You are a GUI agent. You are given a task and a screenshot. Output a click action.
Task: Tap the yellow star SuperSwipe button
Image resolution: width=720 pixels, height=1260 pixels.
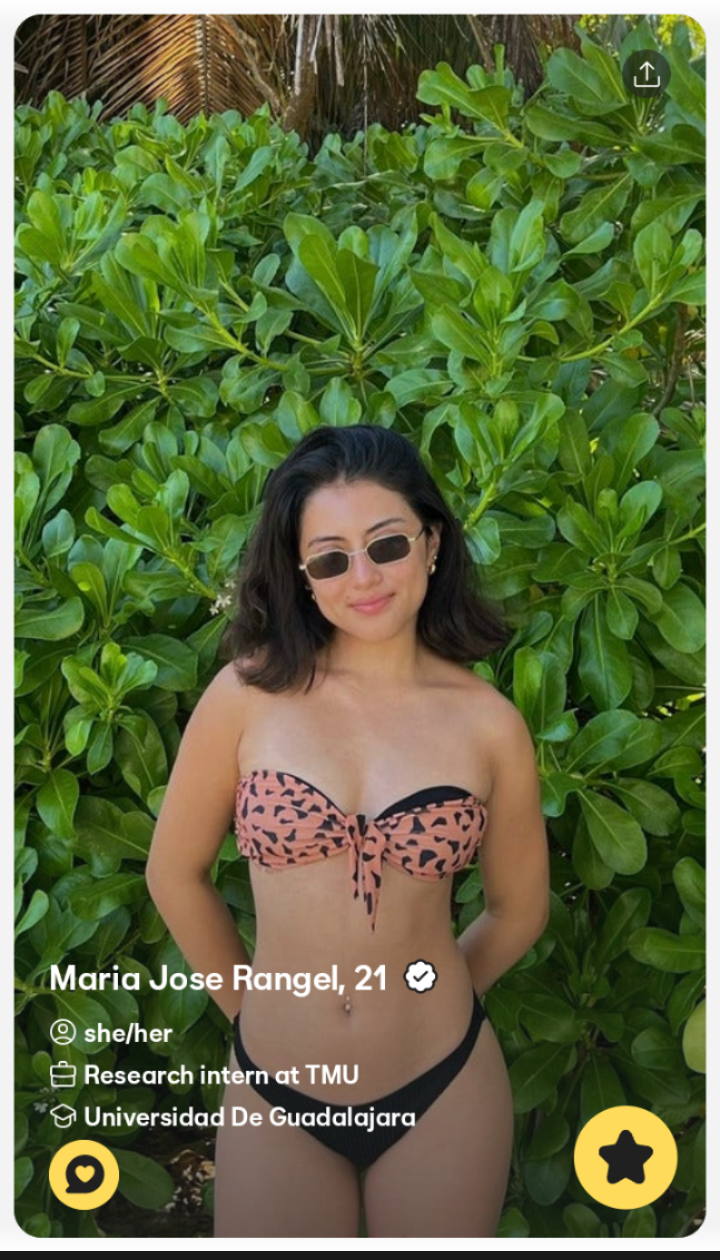point(626,1157)
